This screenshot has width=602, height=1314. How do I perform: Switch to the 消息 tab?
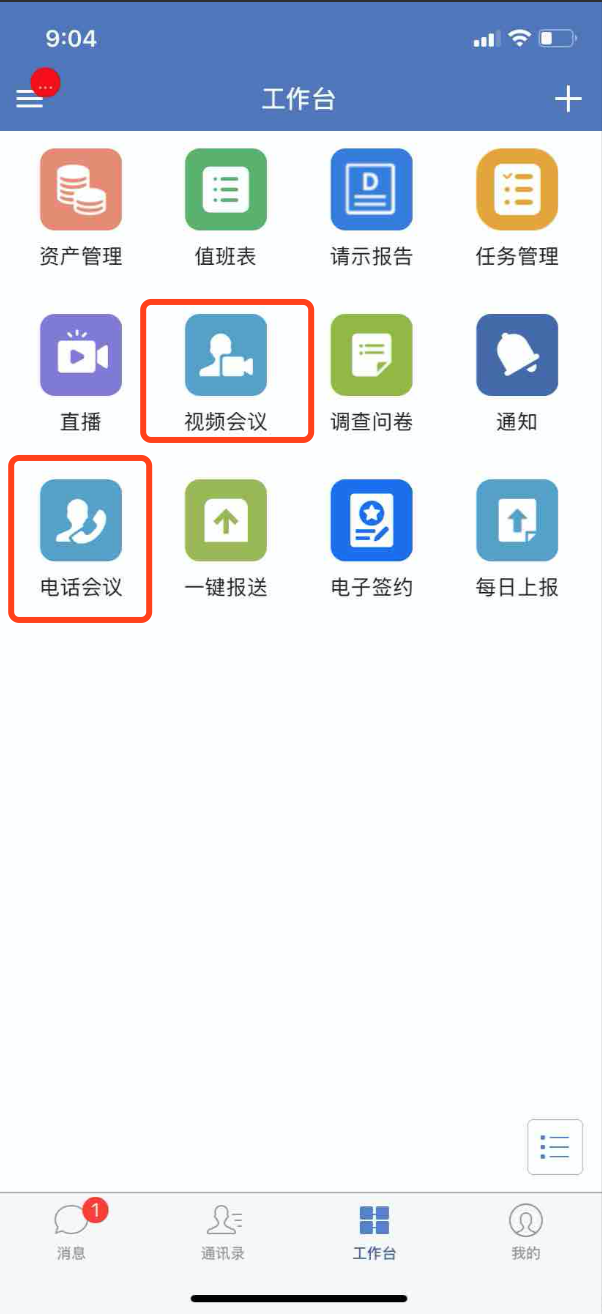point(72,1231)
